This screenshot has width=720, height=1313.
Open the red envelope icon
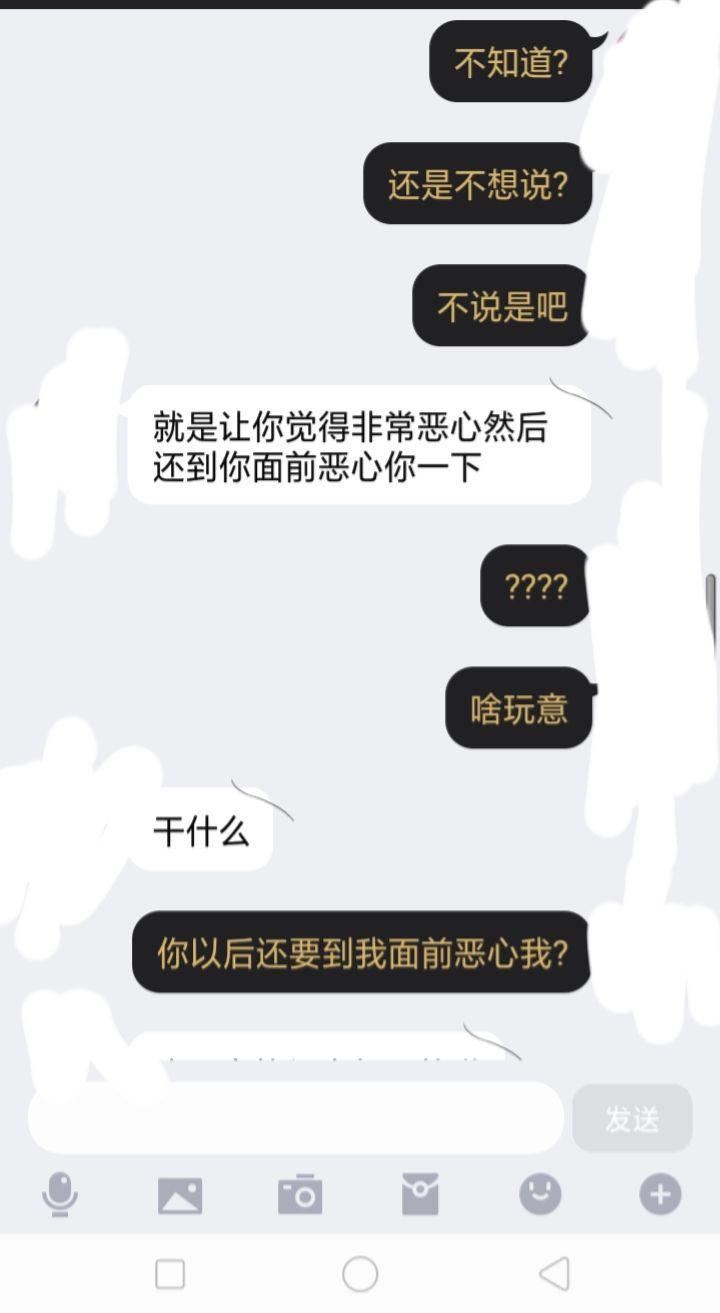420,1195
